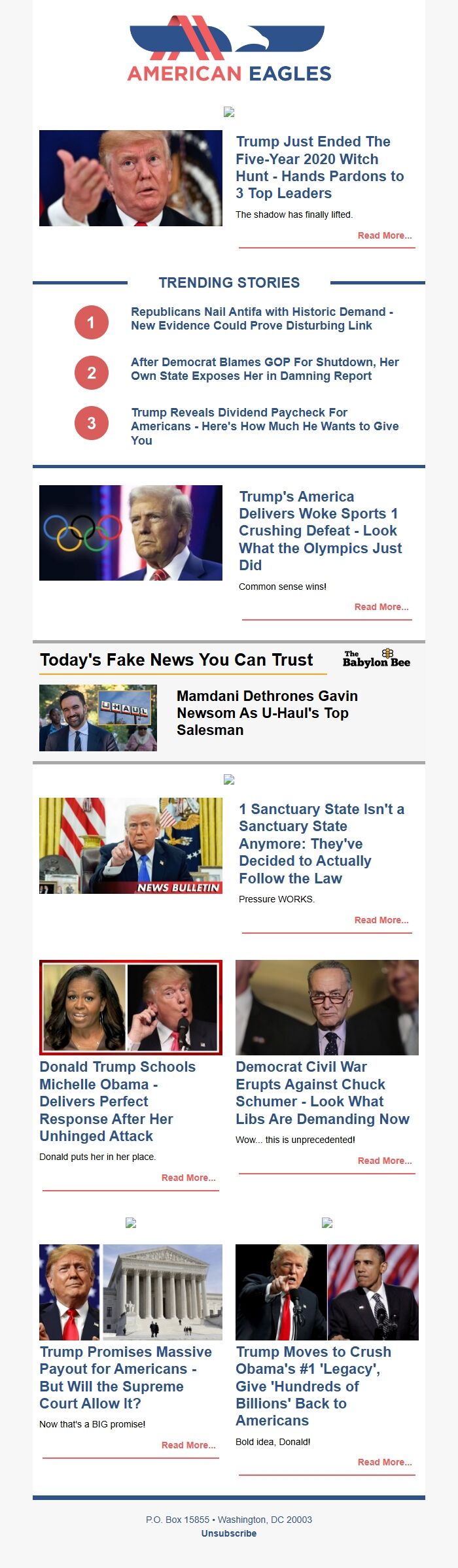458x1568 pixels.
Task: Tap Read More under sanctuary state story
Action: 381,920
